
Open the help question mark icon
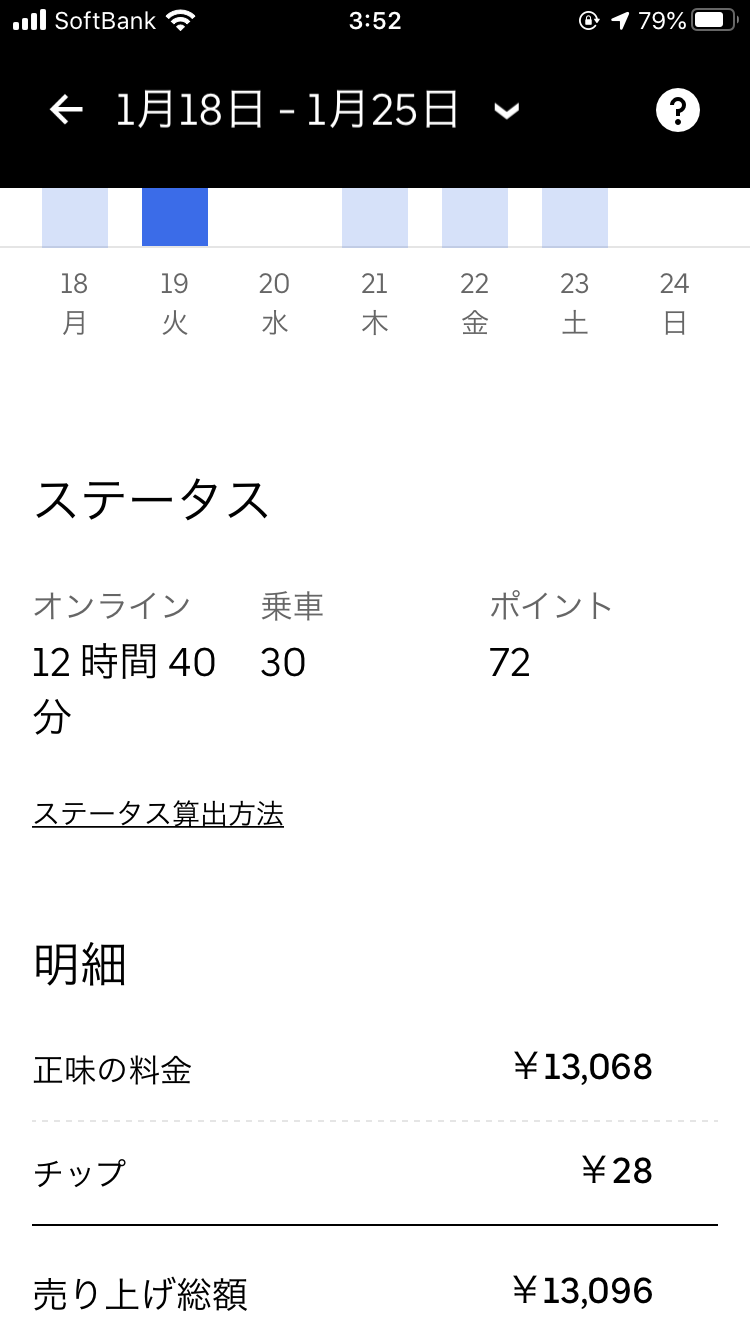678,110
